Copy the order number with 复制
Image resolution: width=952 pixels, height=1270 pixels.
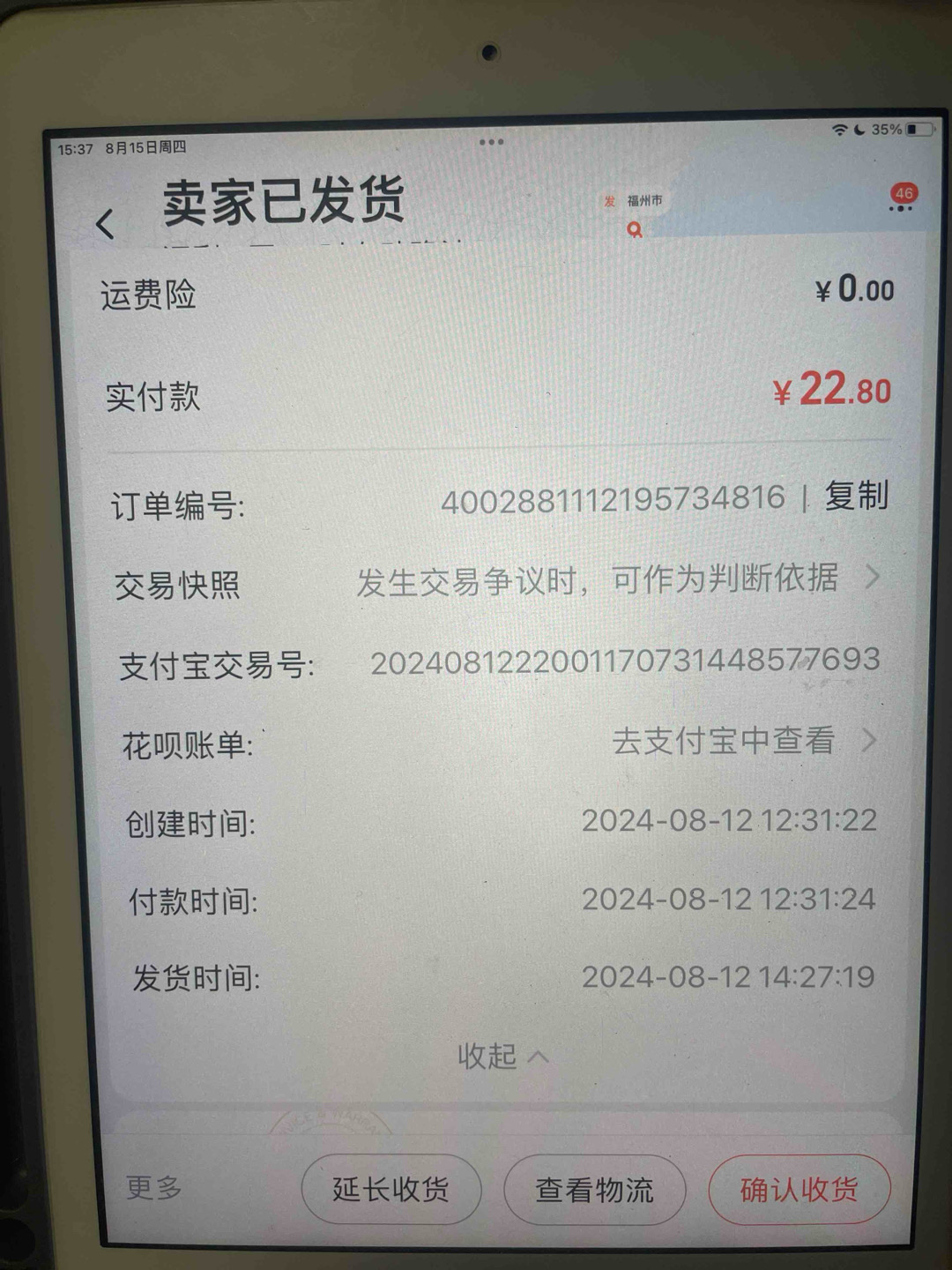[856, 496]
